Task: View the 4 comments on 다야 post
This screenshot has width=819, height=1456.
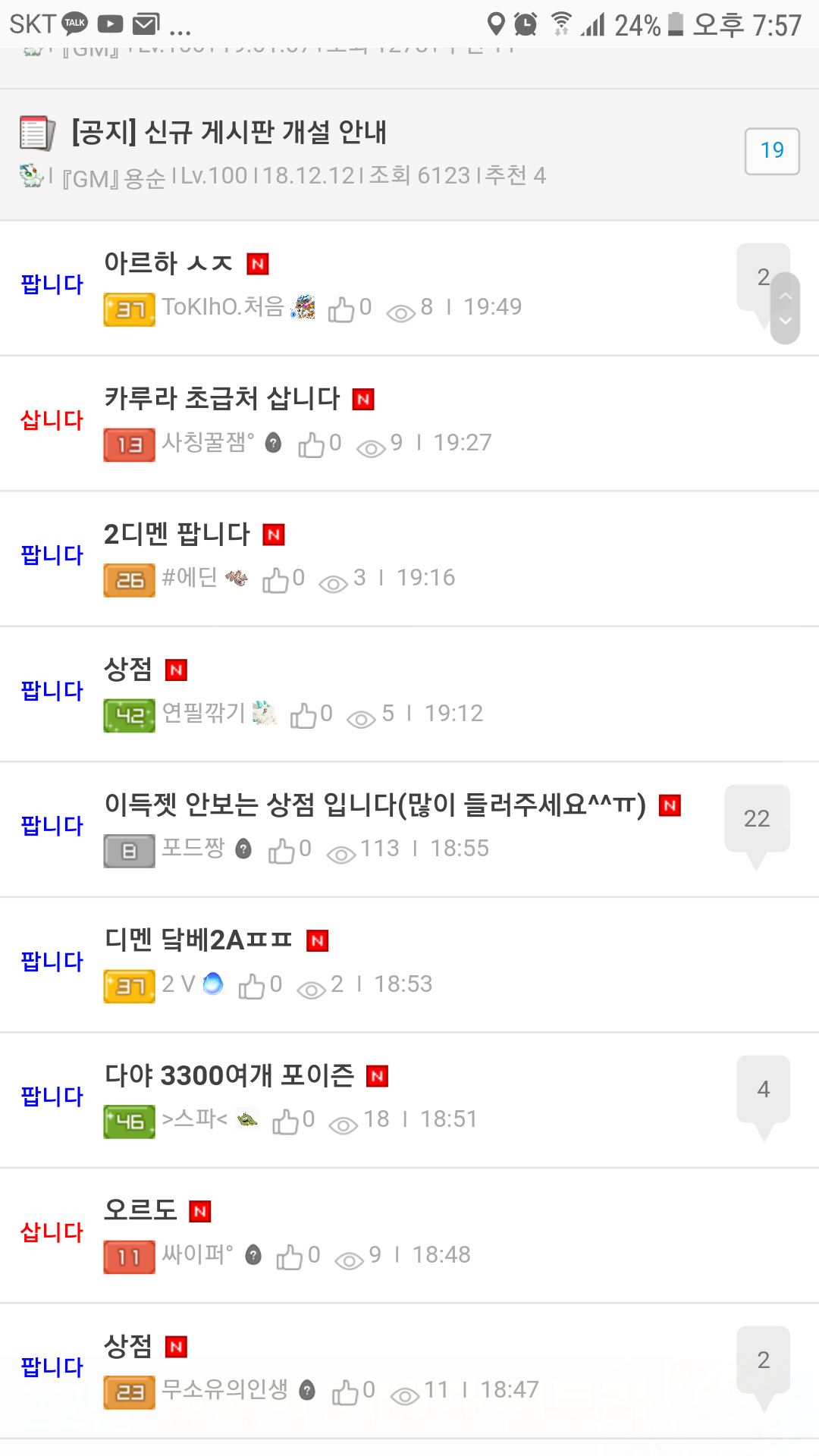Action: click(763, 1090)
